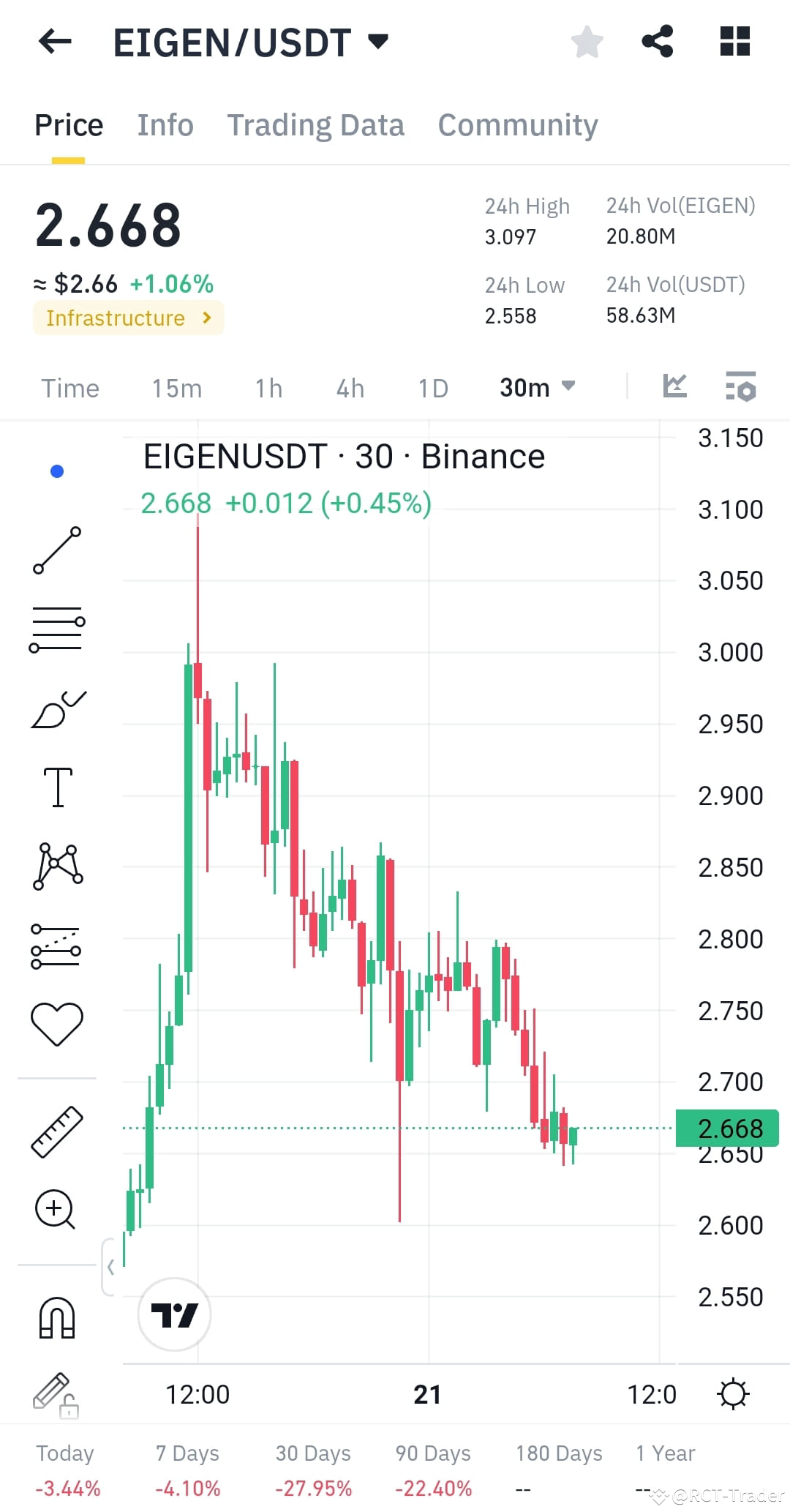
Task: Click the TradingView logo button
Action: [175, 1314]
